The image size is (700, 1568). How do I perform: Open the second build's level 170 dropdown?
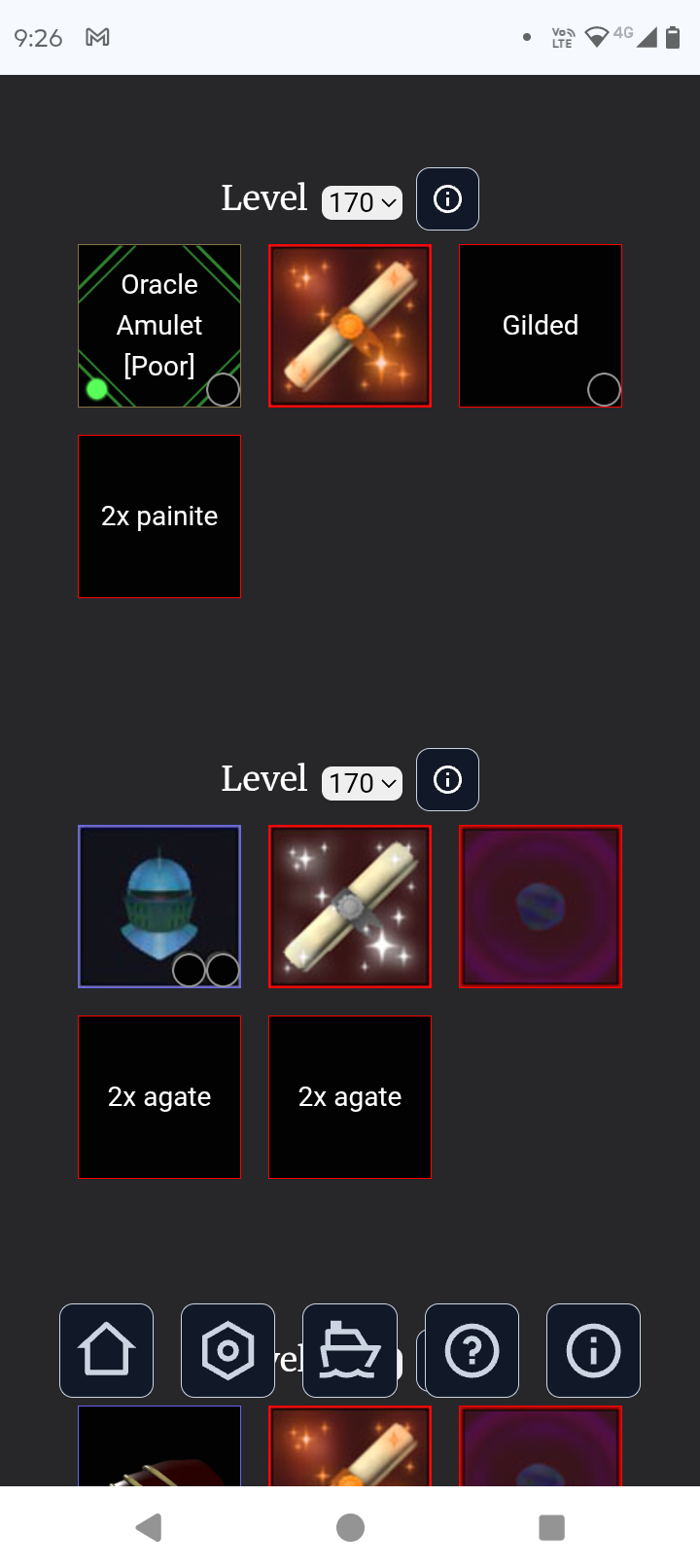(x=362, y=783)
